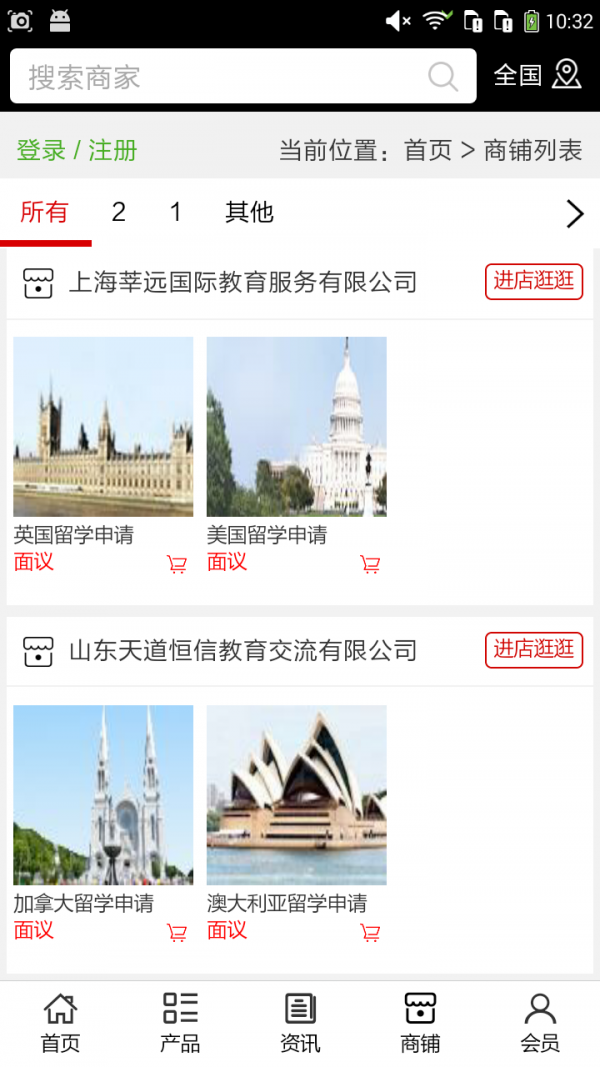The height and width of the screenshot is (1067, 600).
Task: Select category tab 1
Action: (x=176, y=212)
